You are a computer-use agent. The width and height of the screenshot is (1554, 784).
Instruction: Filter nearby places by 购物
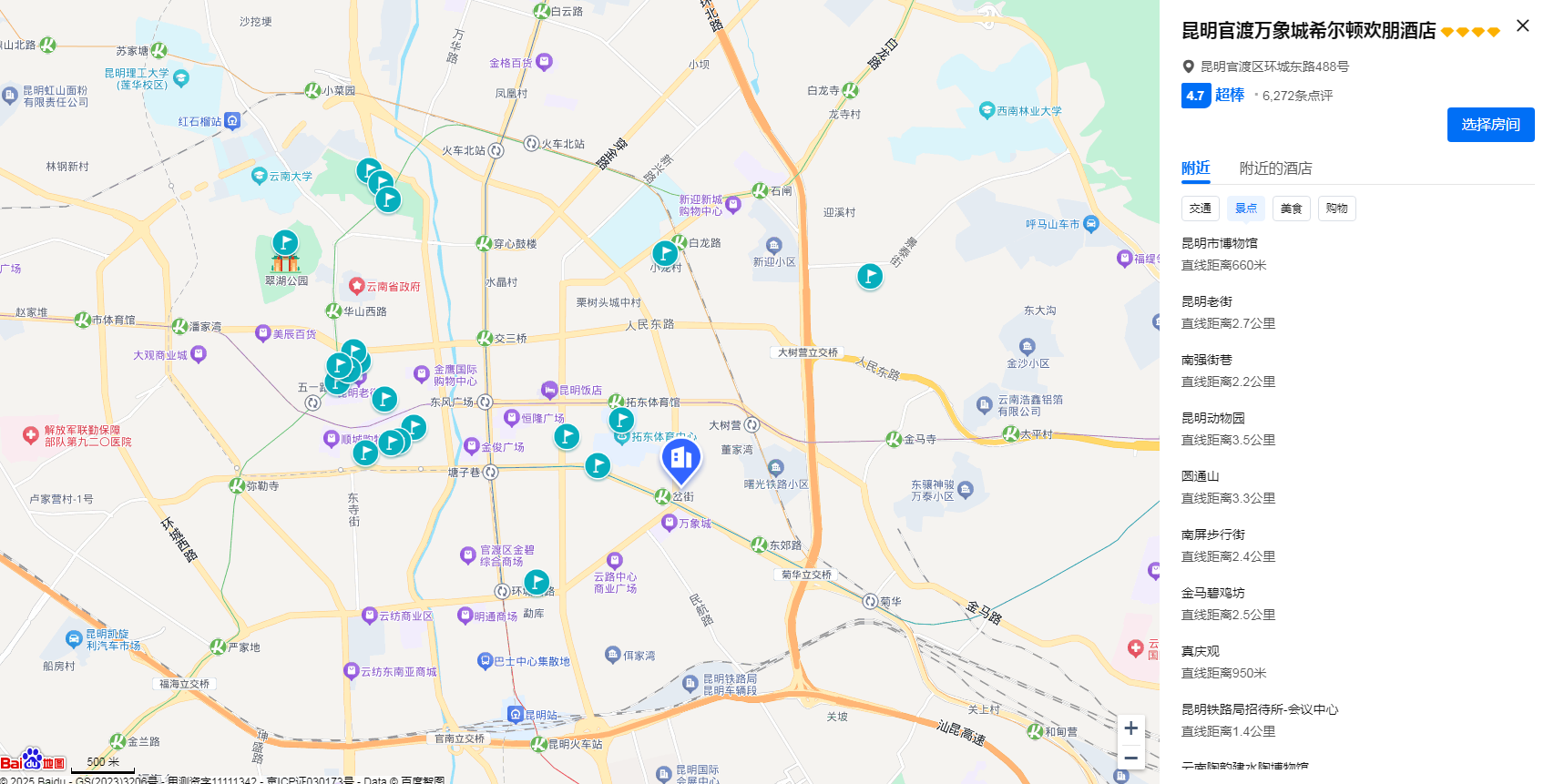[1337, 209]
